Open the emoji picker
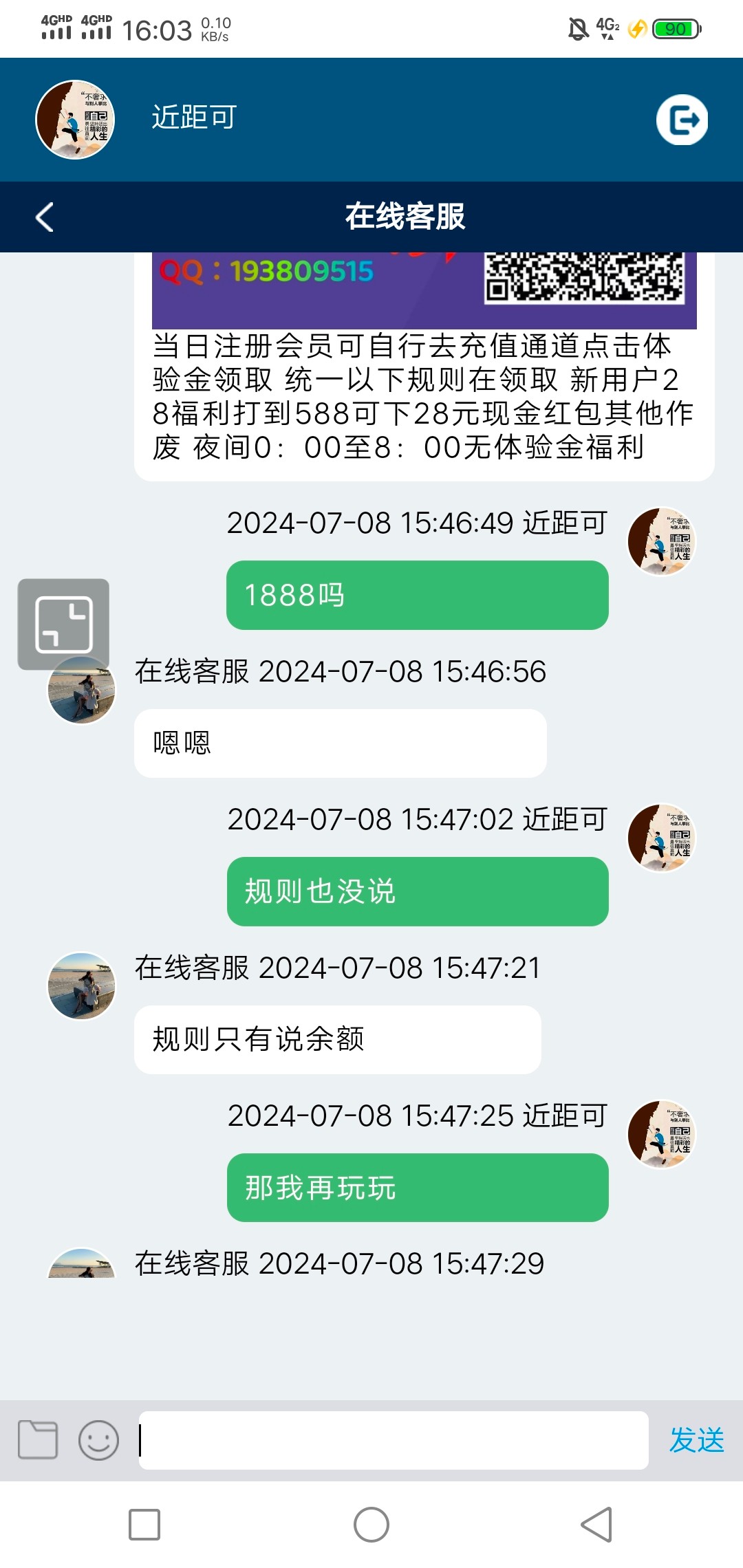 98,1439
